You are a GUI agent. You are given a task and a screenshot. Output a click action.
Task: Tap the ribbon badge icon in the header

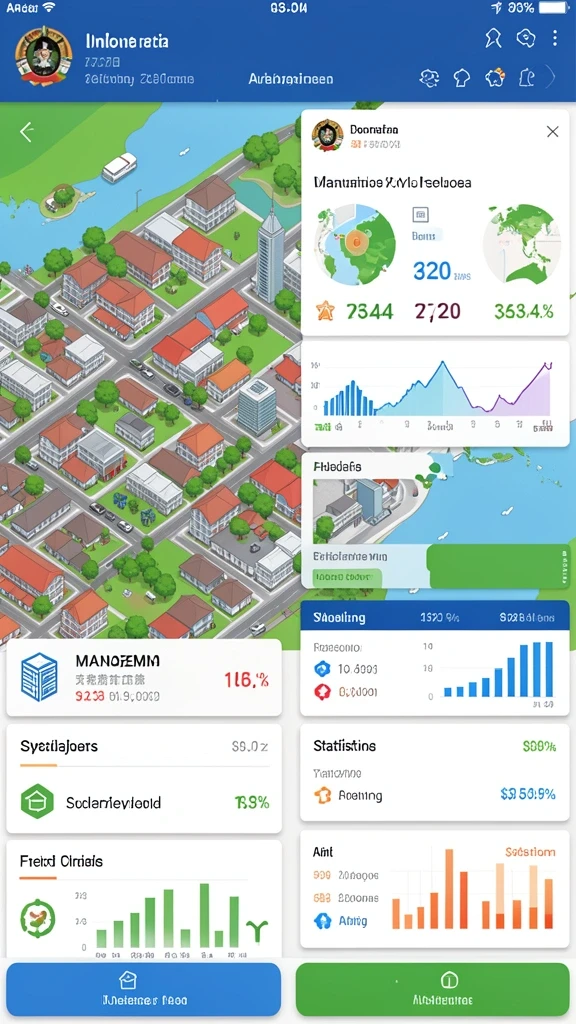[494, 39]
